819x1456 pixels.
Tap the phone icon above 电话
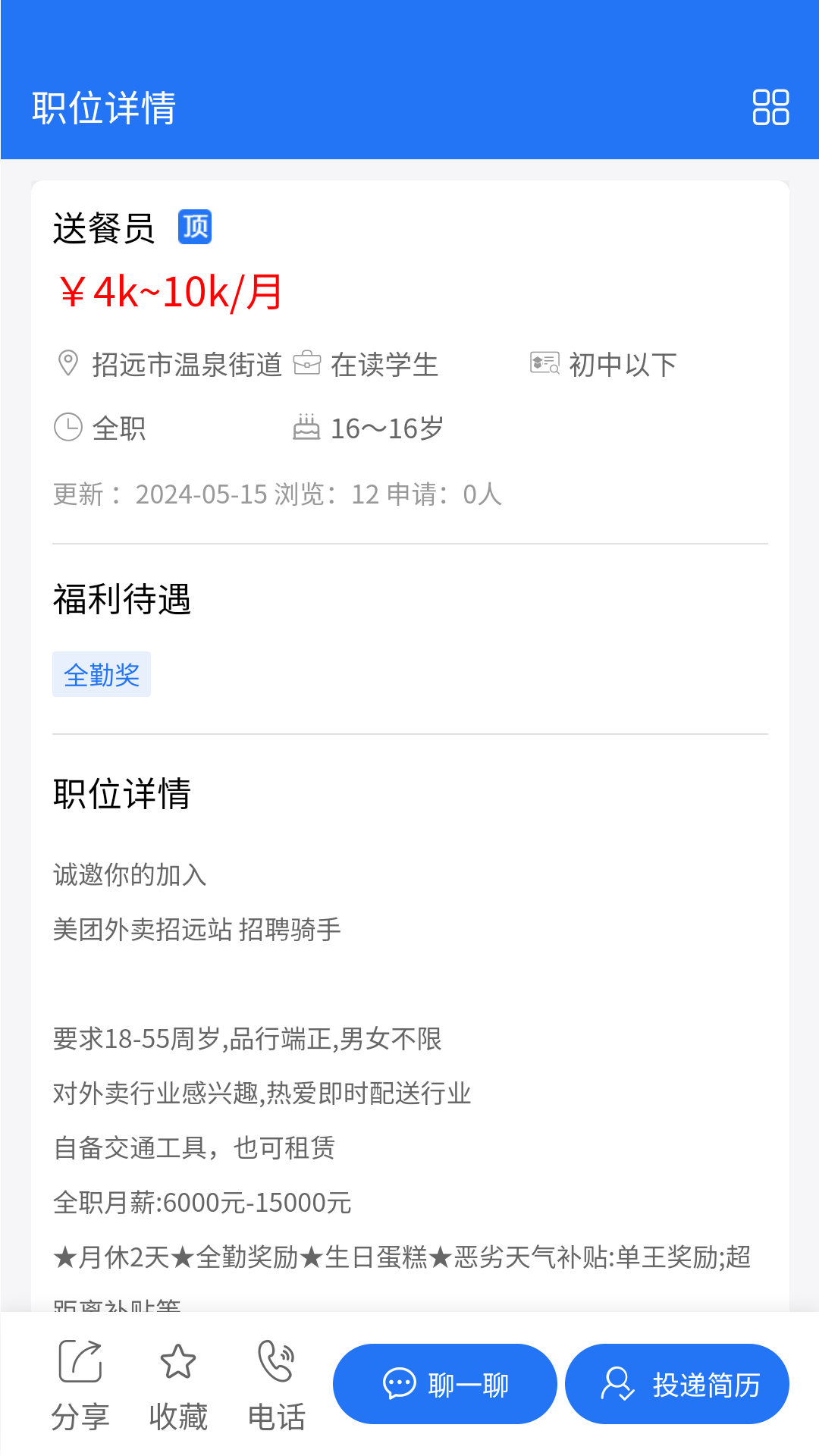pyautogui.click(x=277, y=1360)
